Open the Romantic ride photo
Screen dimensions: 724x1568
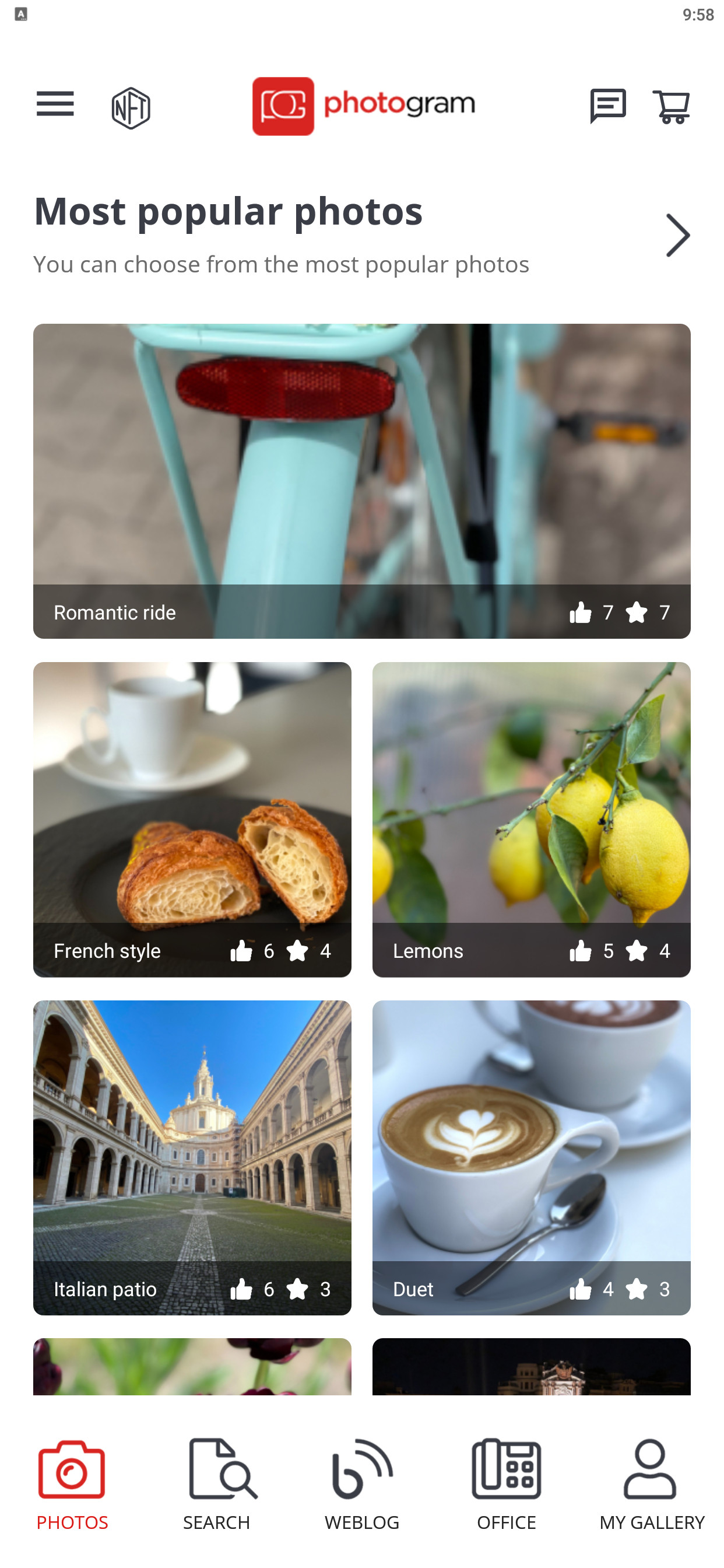click(361, 463)
